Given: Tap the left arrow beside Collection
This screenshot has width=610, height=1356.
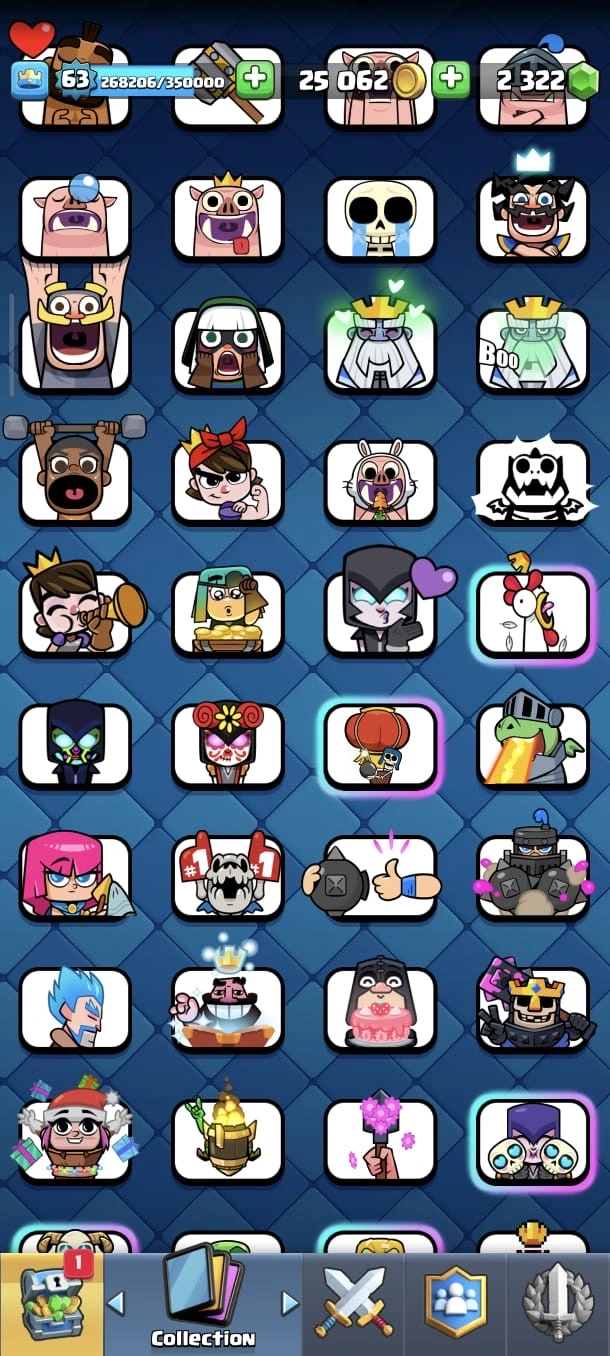Looking at the screenshot, I should [116, 1303].
